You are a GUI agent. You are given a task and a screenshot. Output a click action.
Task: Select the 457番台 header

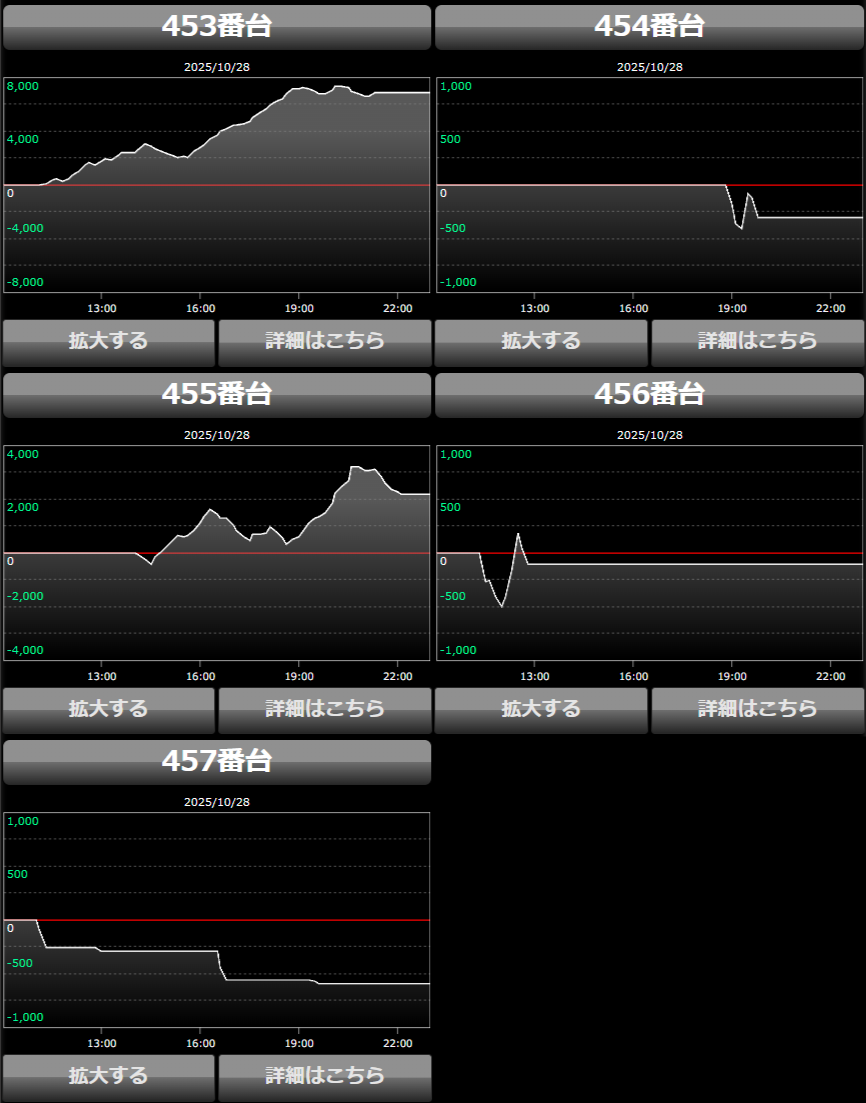click(x=217, y=762)
